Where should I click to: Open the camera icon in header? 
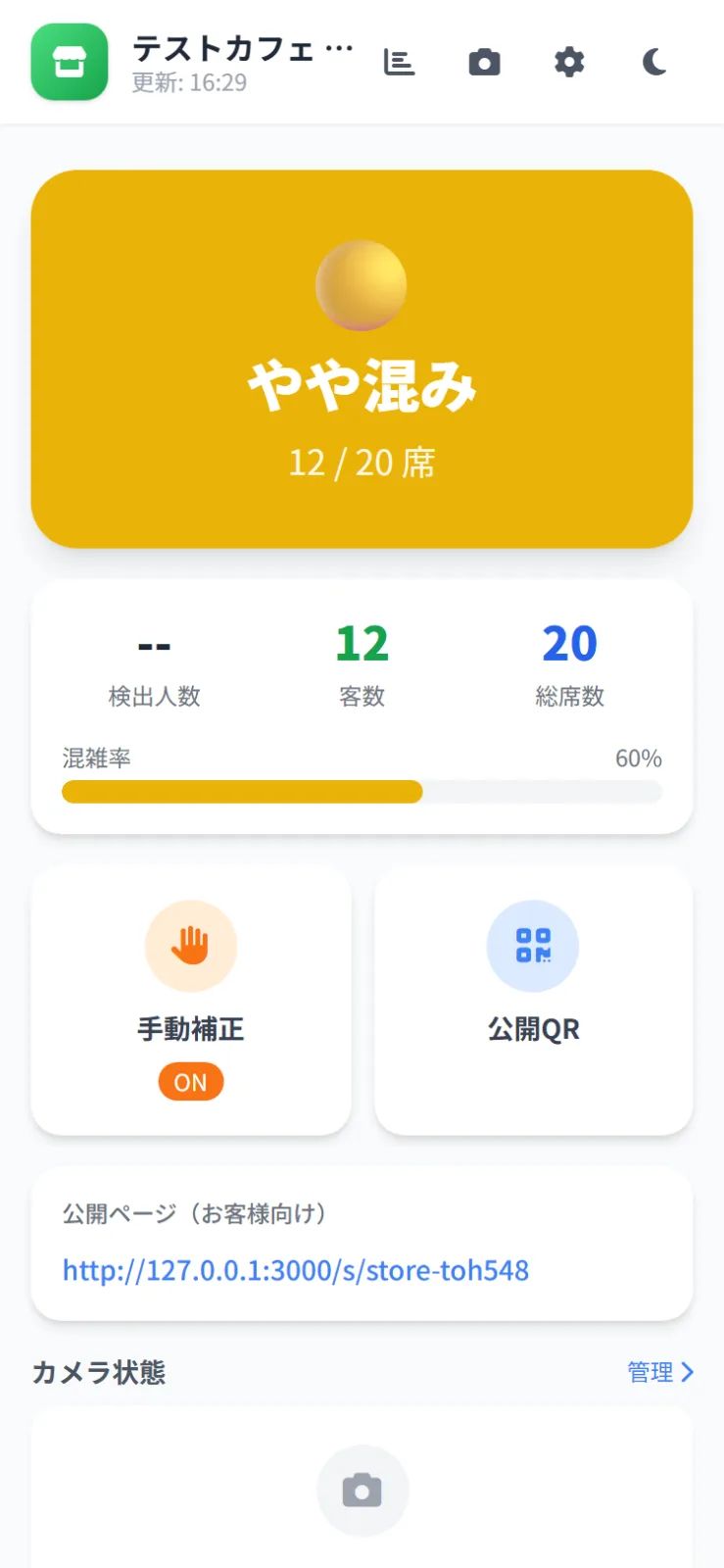pyautogui.click(x=484, y=63)
